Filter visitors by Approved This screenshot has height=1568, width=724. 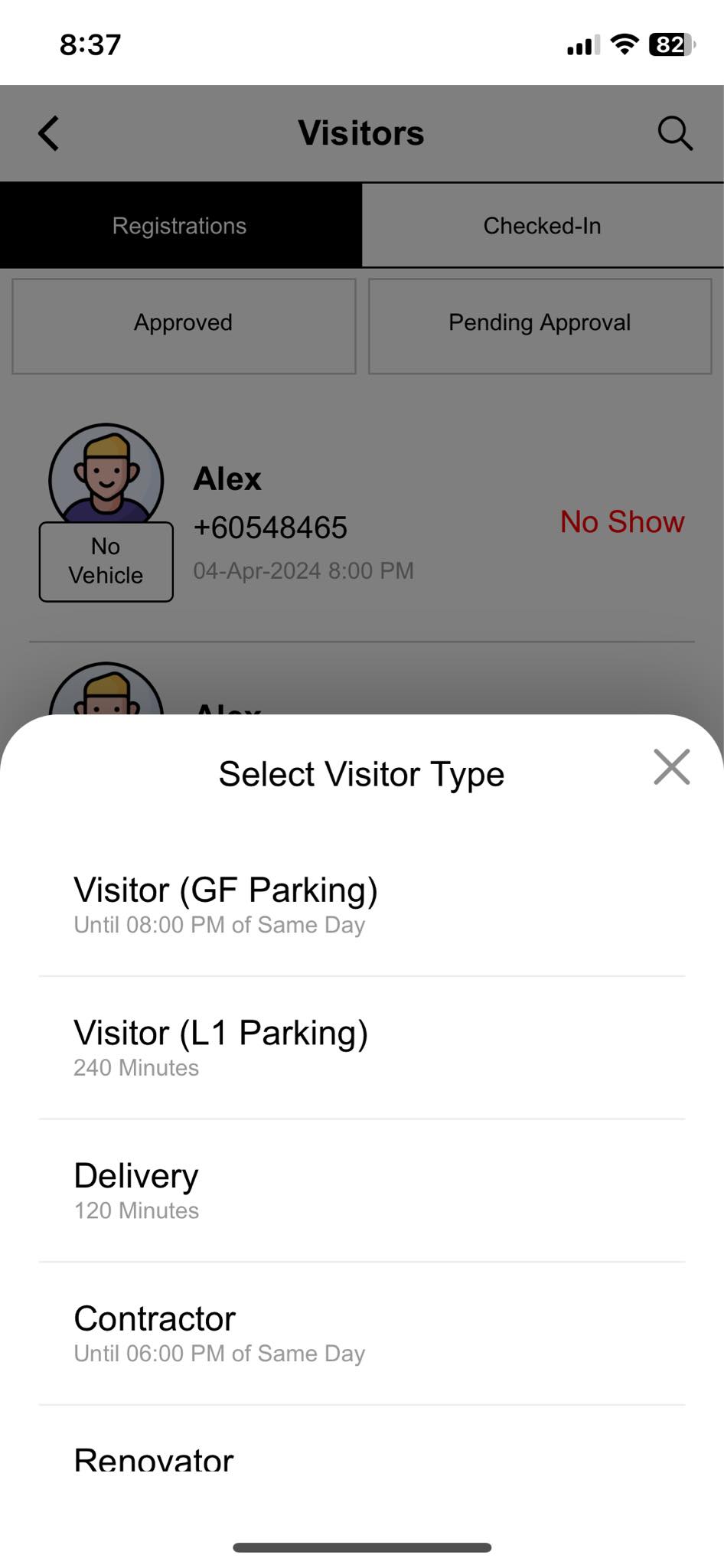coord(183,323)
